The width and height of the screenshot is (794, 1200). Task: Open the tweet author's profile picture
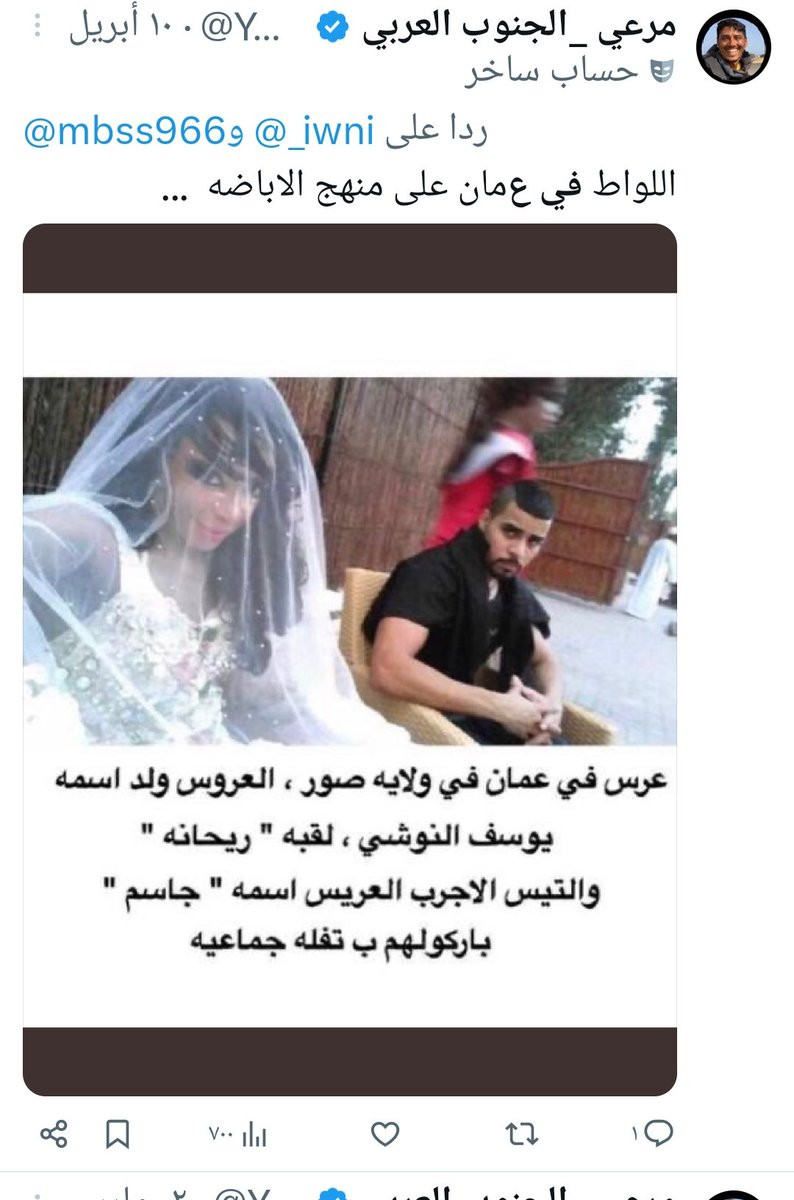point(733,49)
